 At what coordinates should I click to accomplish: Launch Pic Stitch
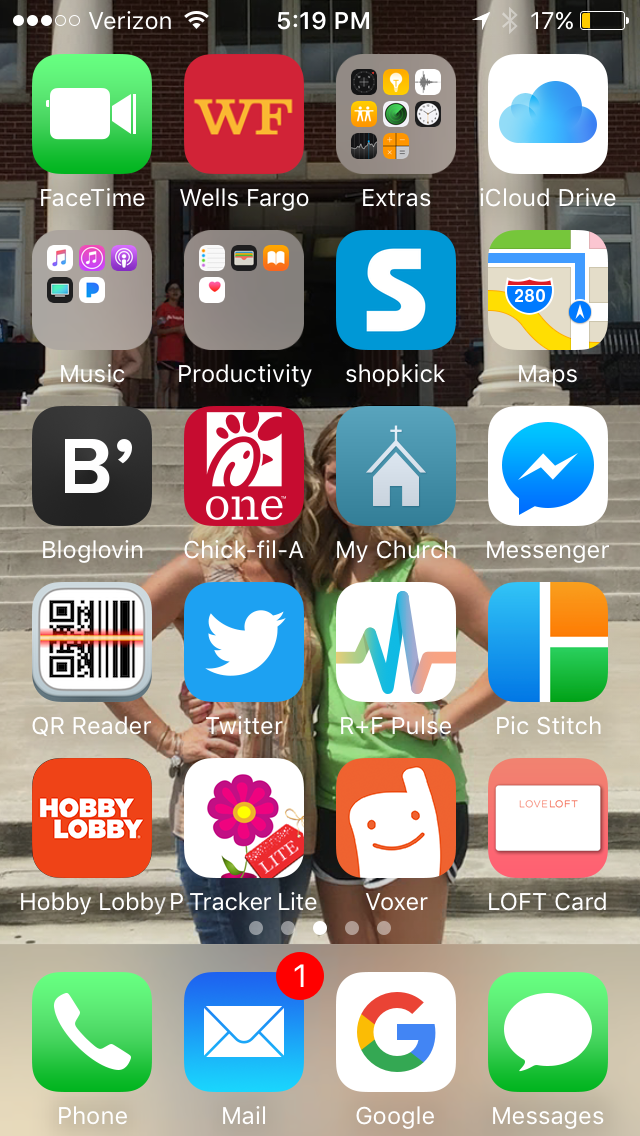click(548, 642)
